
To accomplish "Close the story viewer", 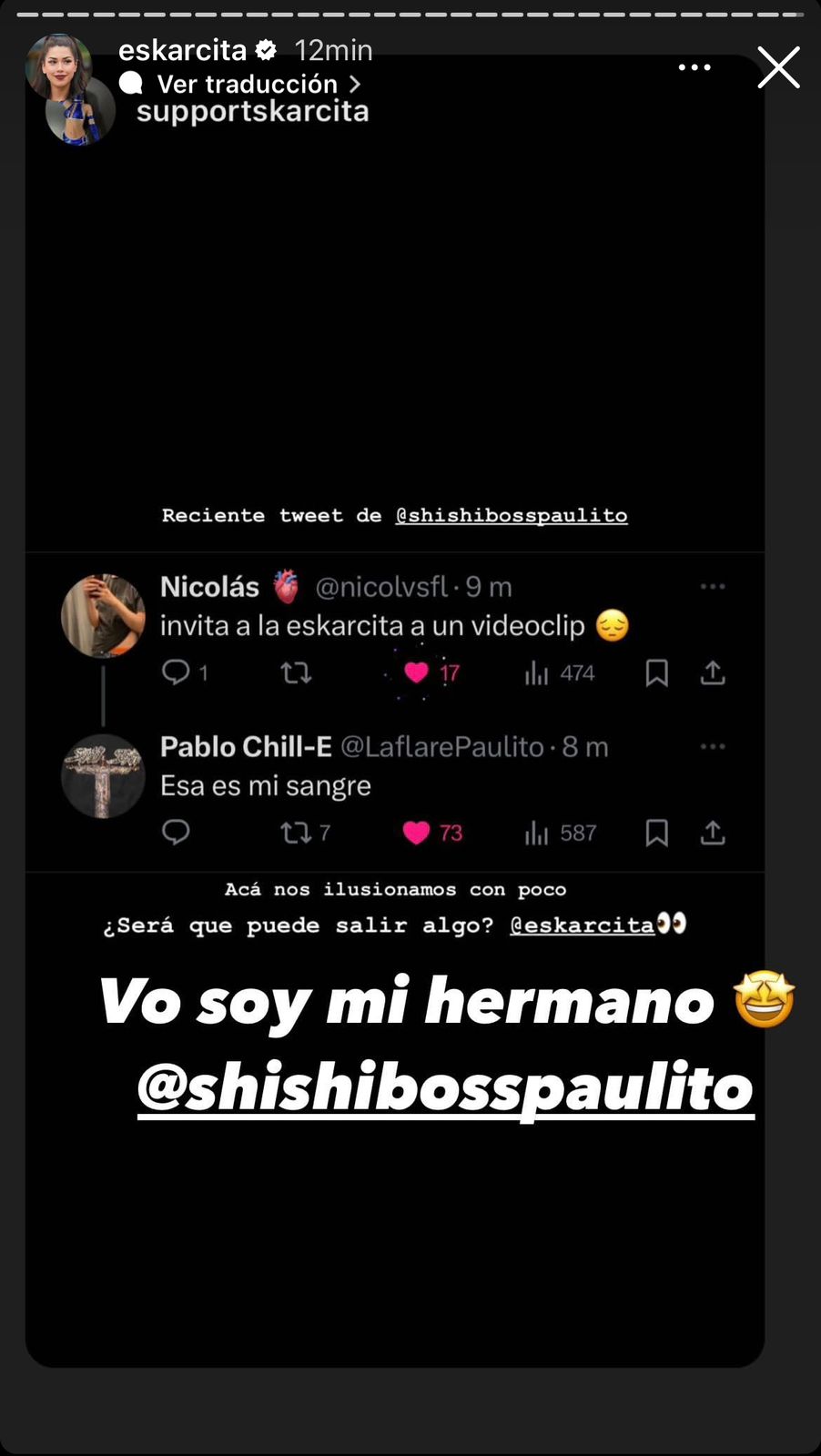I will (778, 67).
